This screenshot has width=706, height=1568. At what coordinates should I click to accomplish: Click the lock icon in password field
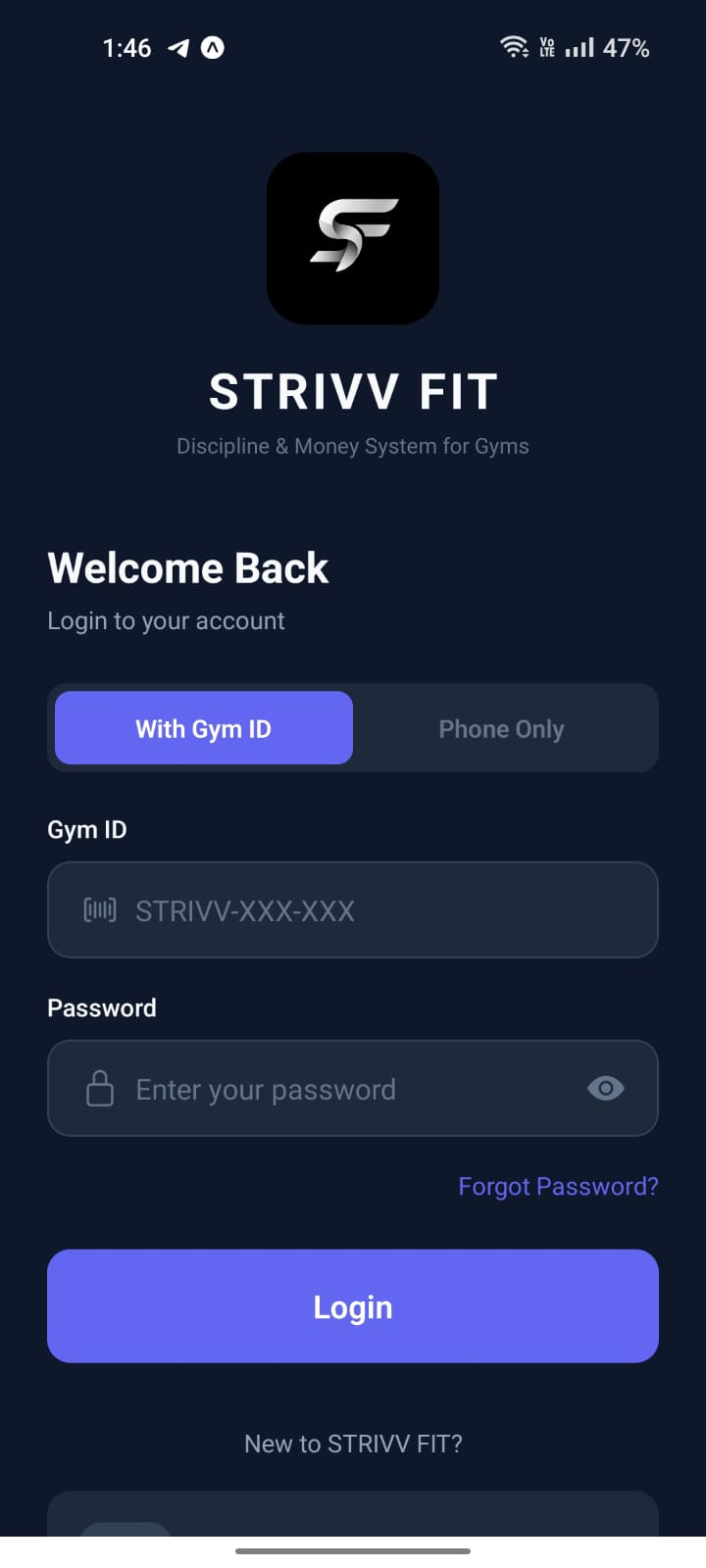coord(99,1088)
